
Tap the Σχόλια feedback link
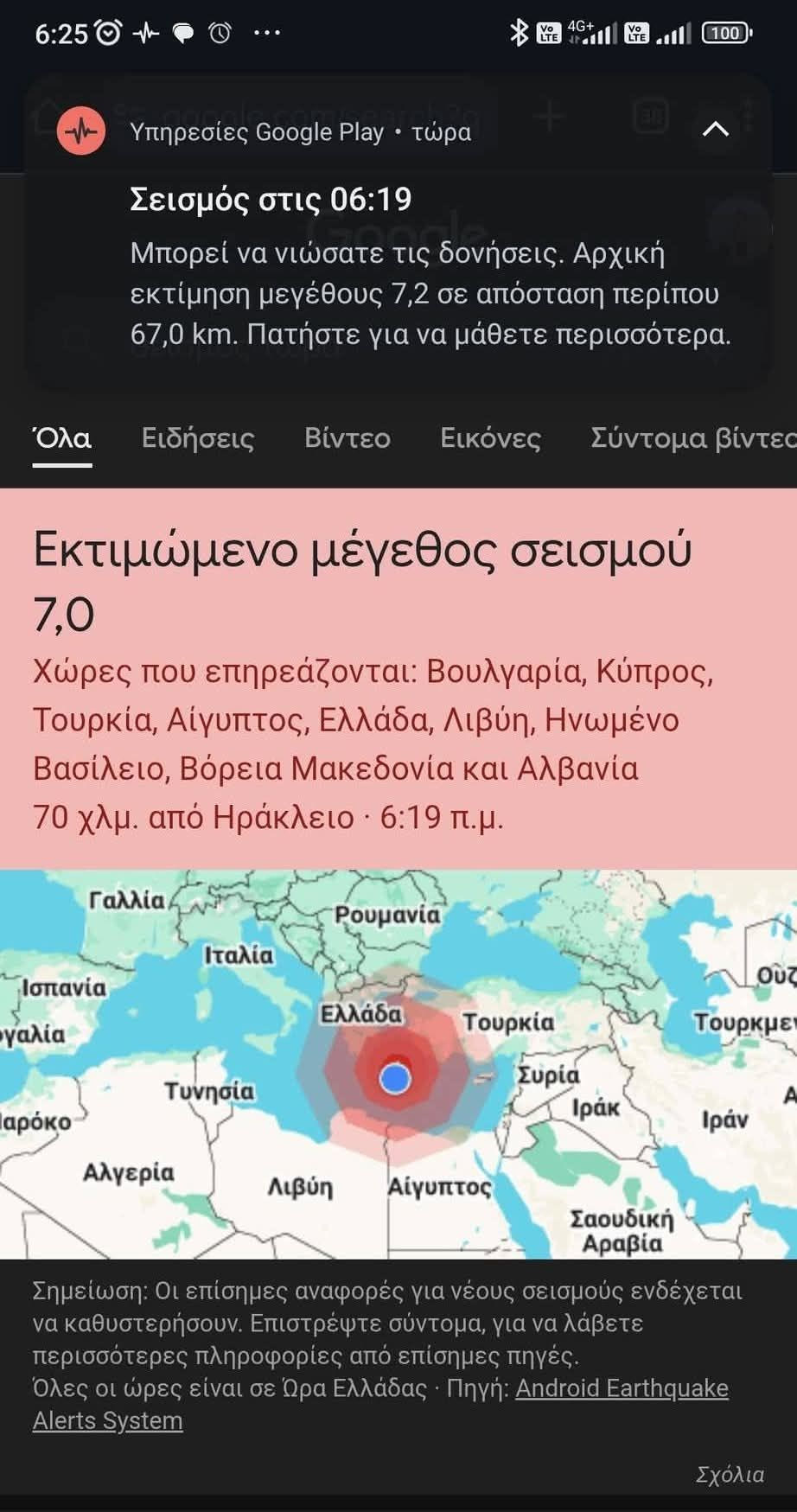coord(730,1475)
